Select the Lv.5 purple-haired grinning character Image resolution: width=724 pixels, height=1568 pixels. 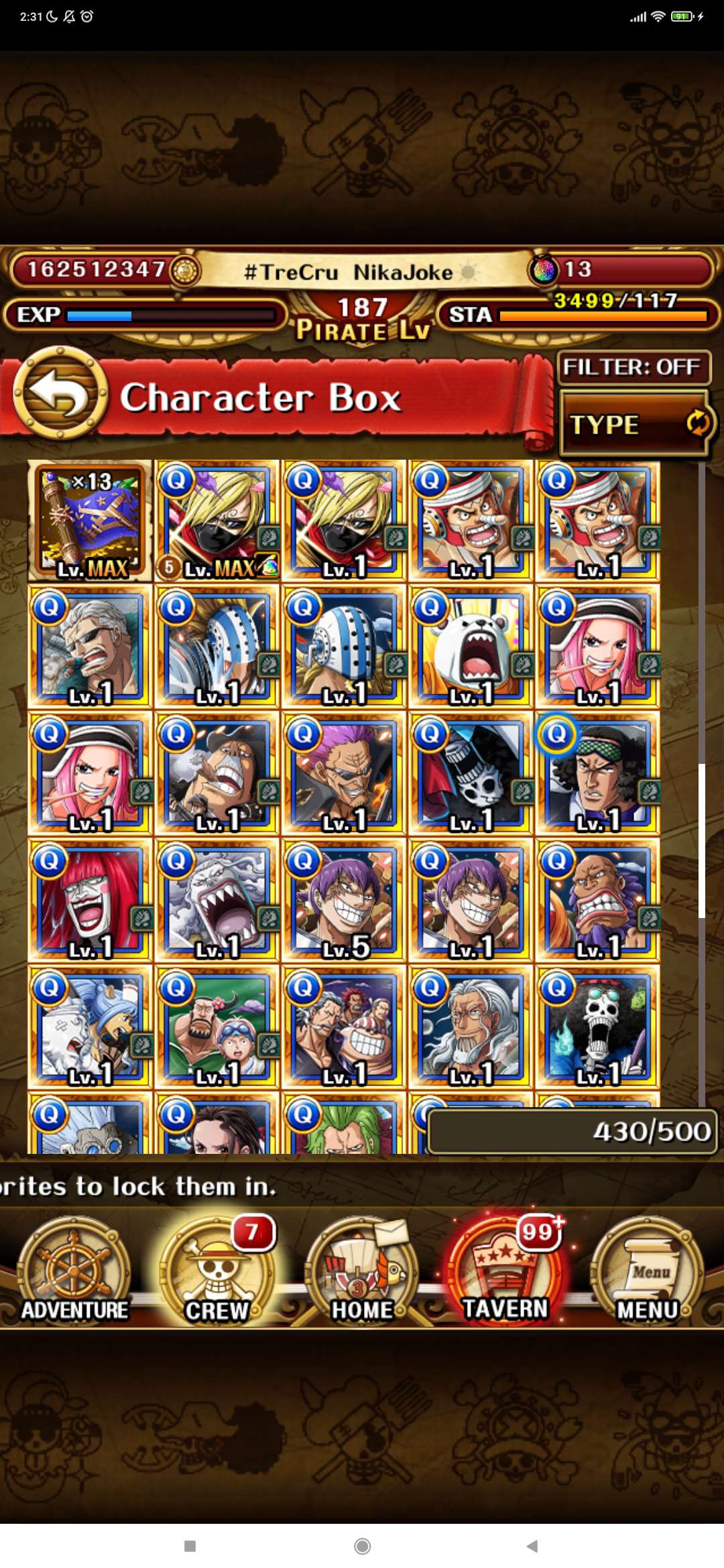tap(344, 901)
